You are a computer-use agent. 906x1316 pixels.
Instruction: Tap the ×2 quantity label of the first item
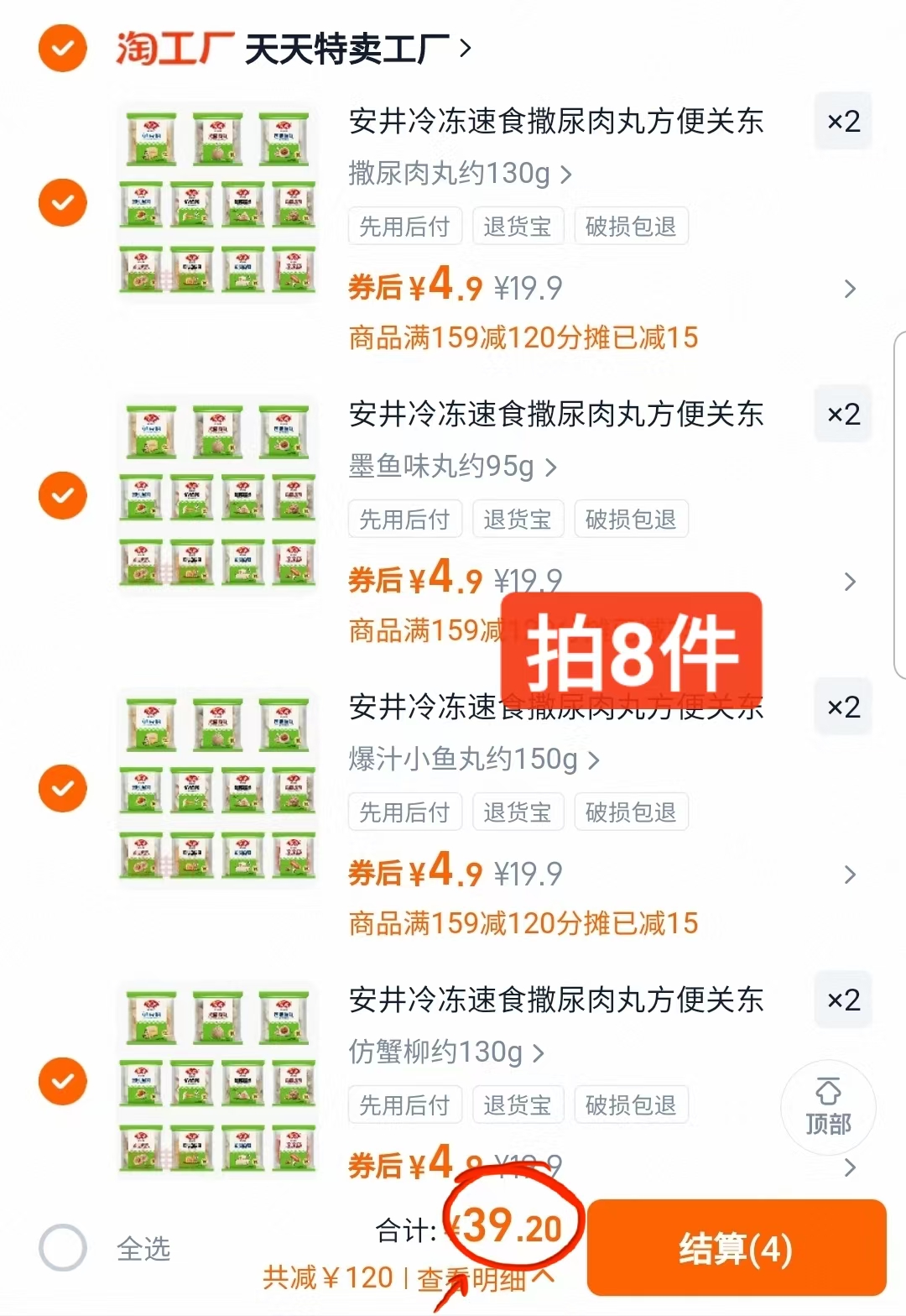pos(842,122)
